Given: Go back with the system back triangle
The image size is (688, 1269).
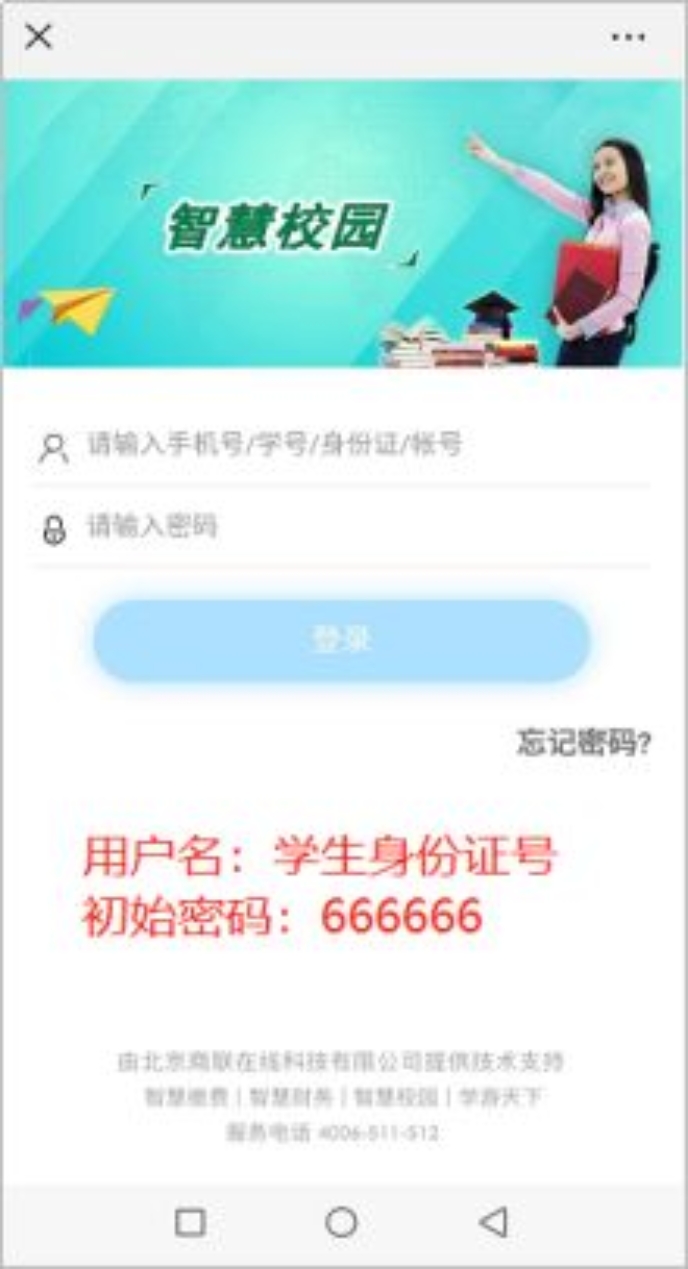Looking at the screenshot, I should tap(493, 1221).
